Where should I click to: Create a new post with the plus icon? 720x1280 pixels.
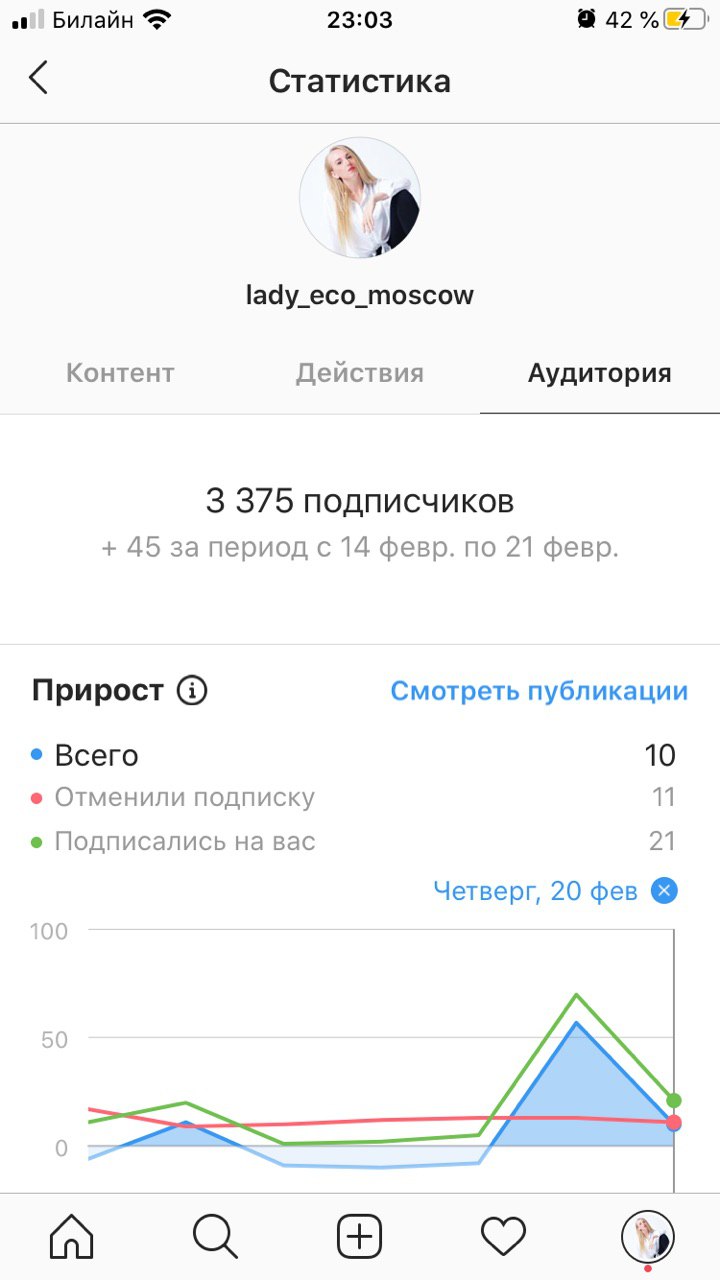pyautogui.click(x=360, y=1237)
